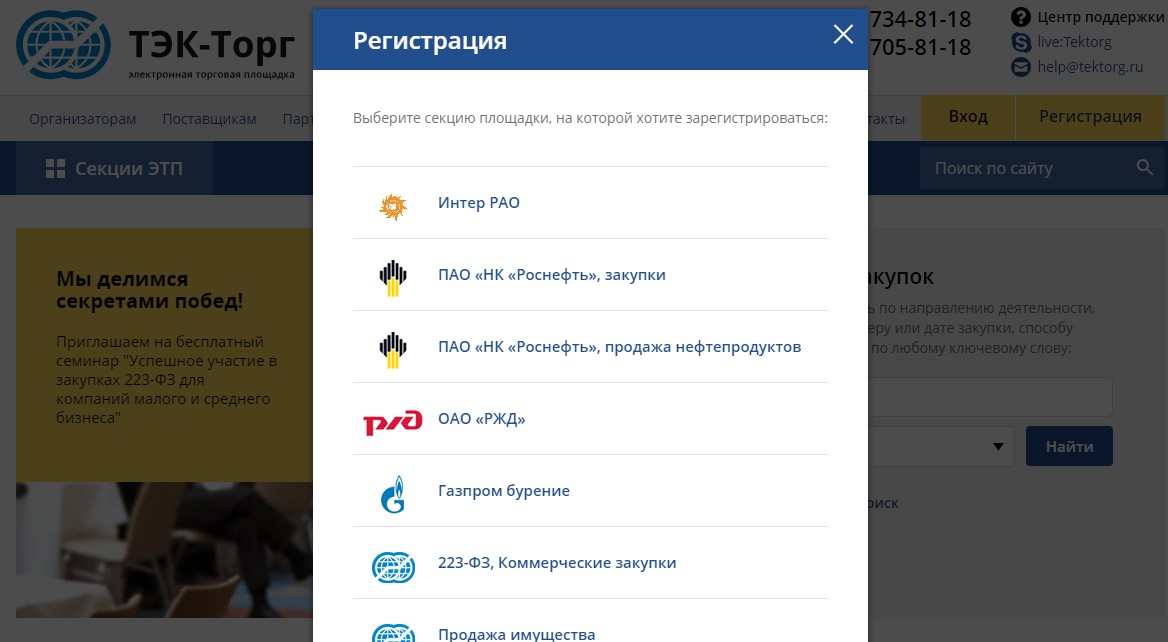
Task: Open the ОАО «РЖД» section
Action: tap(481, 419)
